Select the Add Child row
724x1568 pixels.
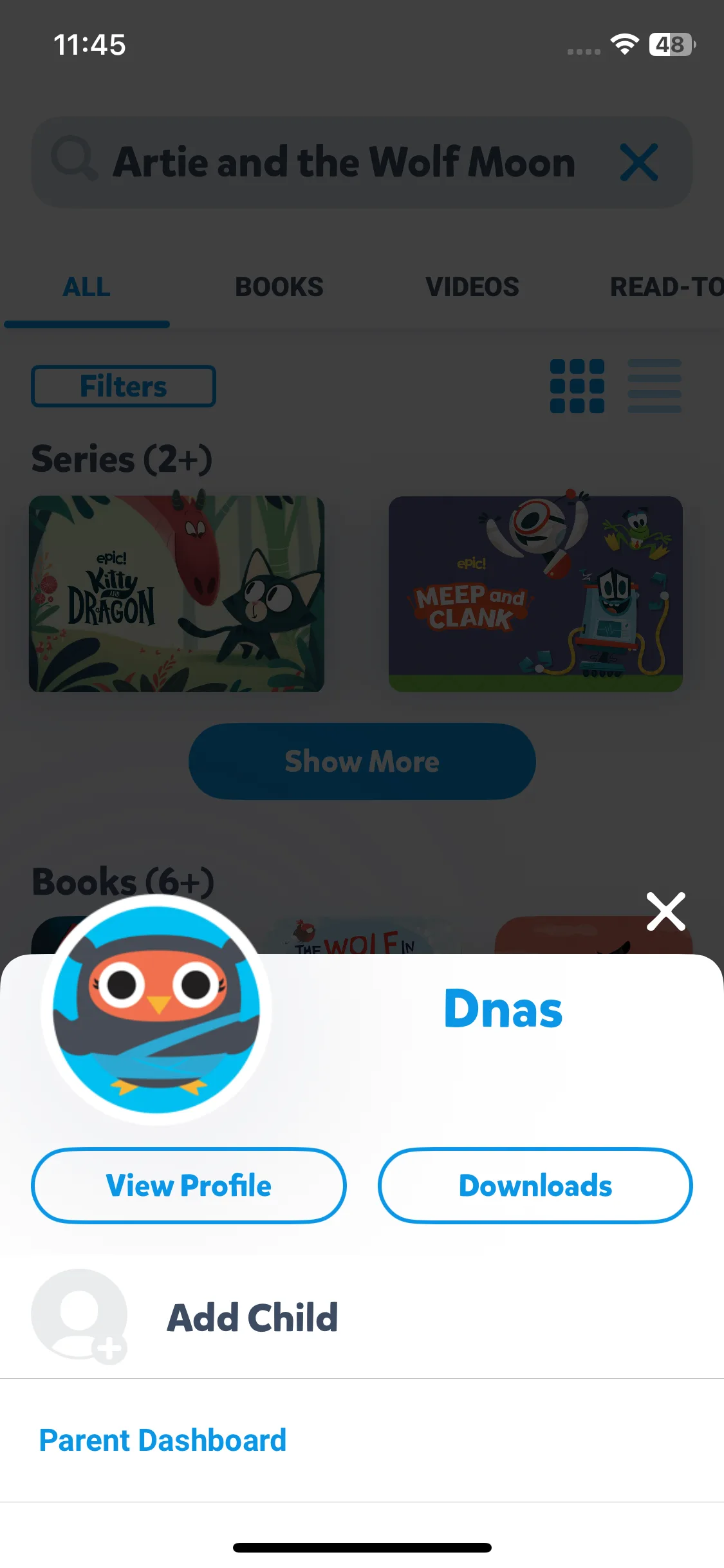pos(362,1317)
